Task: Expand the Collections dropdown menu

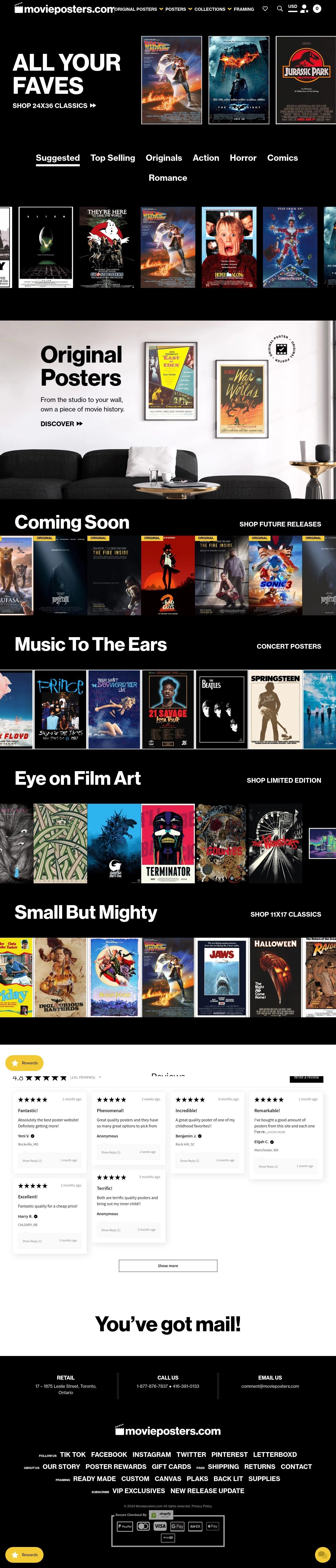Action: tap(212, 9)
